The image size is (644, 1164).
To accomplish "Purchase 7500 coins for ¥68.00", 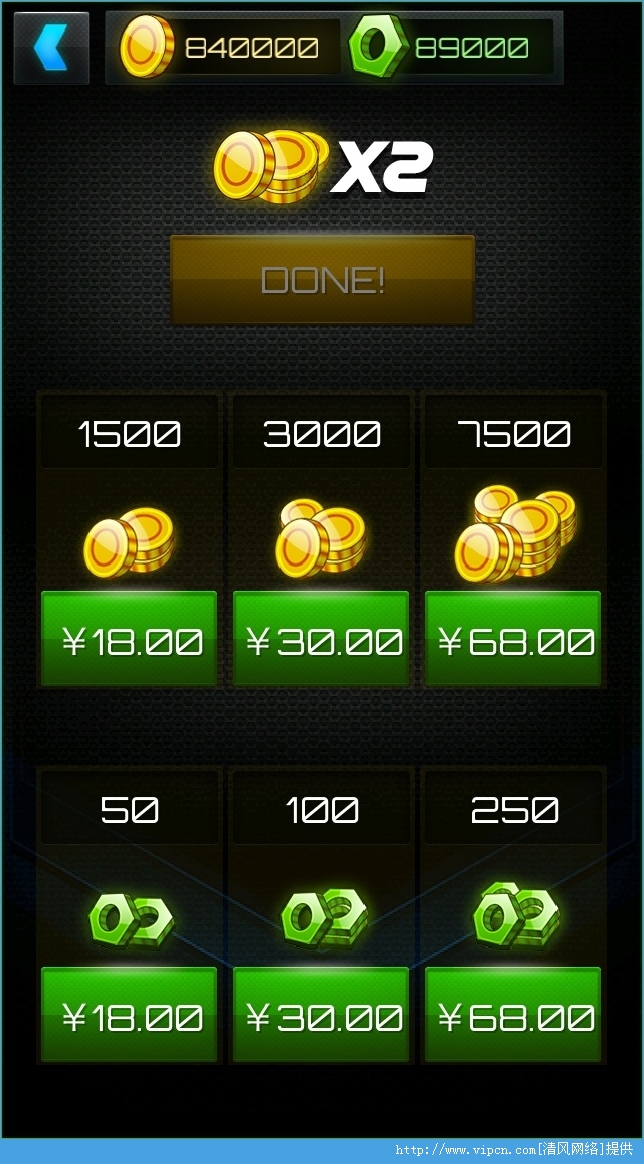I will pyautogui.click(x=513, y=639).
